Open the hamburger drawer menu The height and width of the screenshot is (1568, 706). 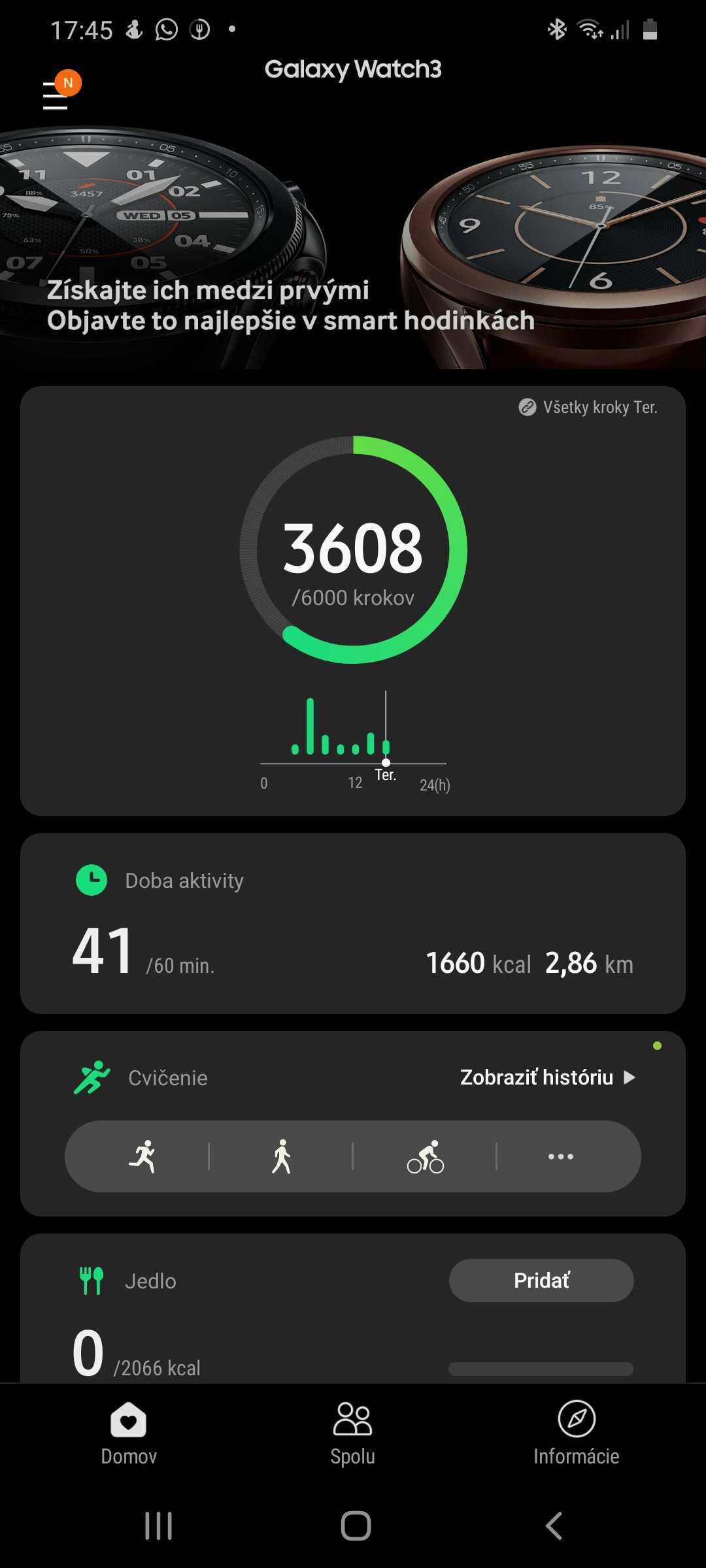pos(56,95)
